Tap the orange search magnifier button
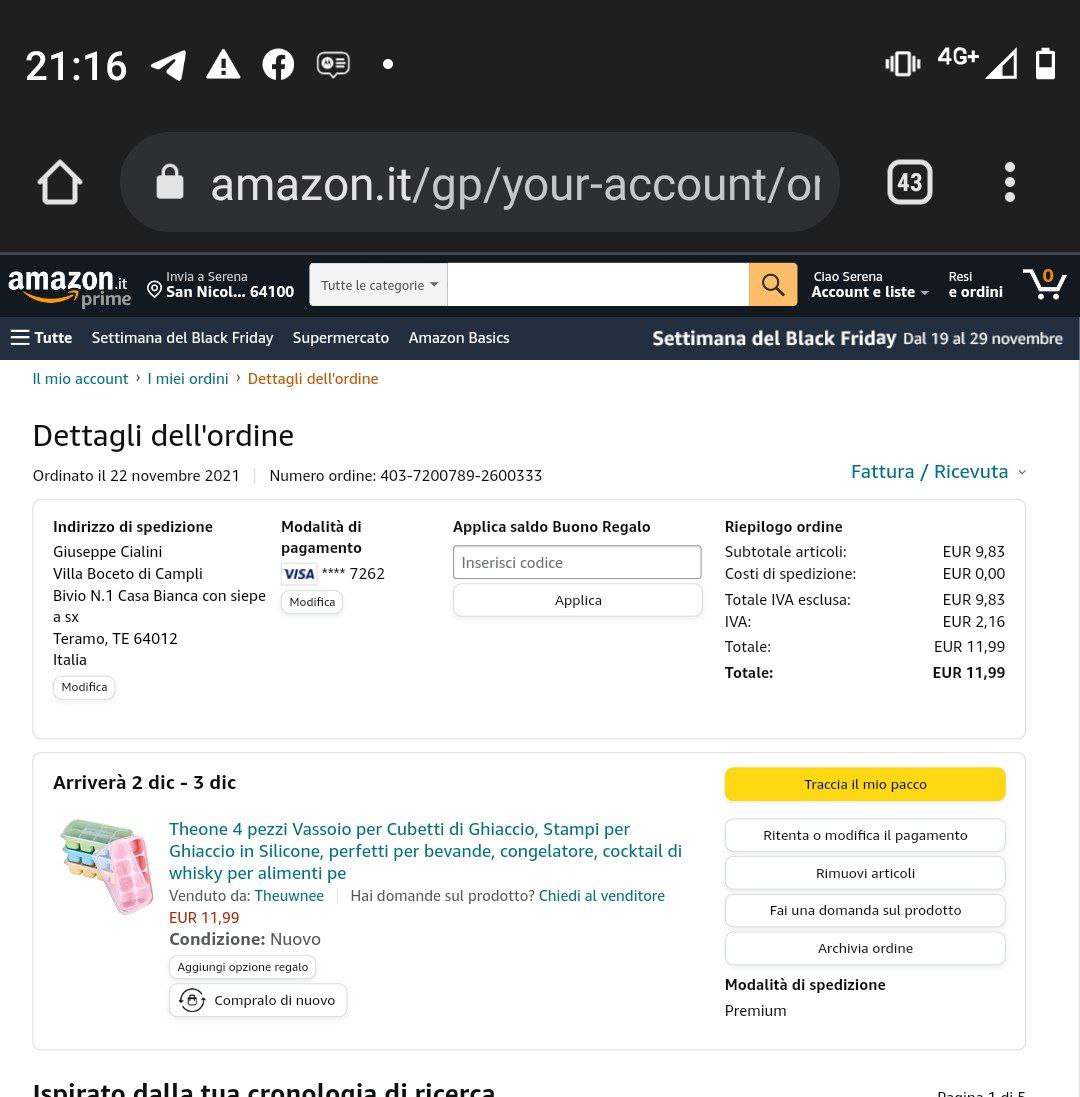 pyautogui.click(x=772, y=285)
